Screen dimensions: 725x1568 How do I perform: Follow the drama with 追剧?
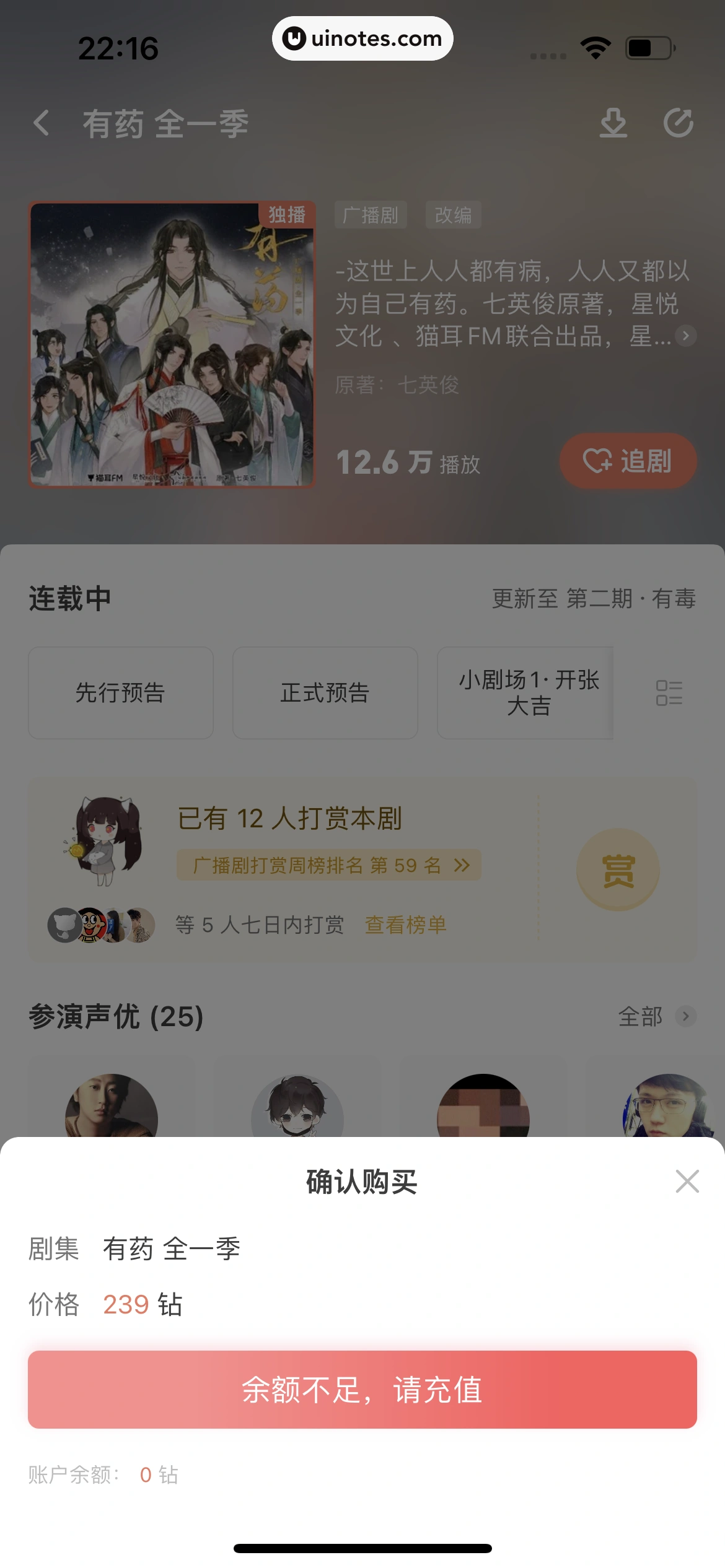coord(628,461)
